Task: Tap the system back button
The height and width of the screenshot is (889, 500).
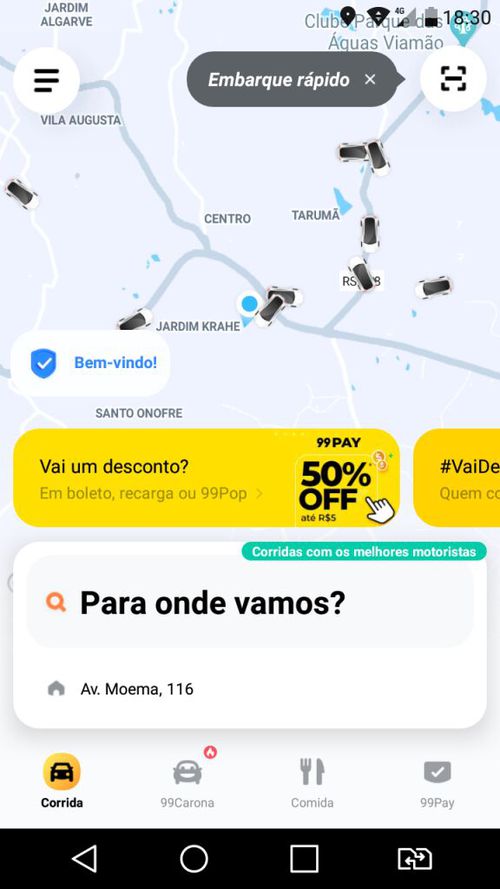Action: [85, 858]
